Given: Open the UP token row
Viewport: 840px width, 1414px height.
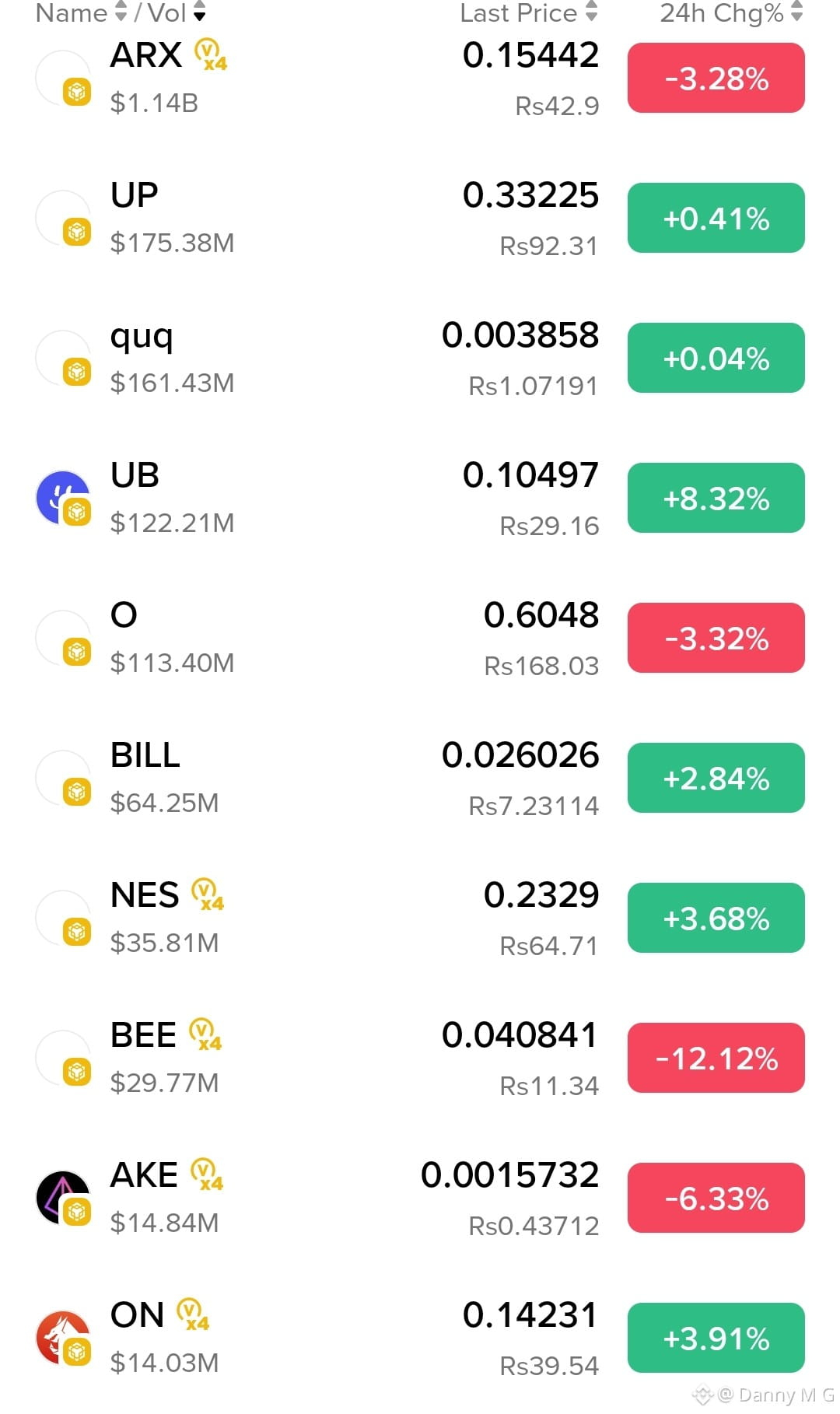Looking at the screenshot, I should (x=420, y=218).
